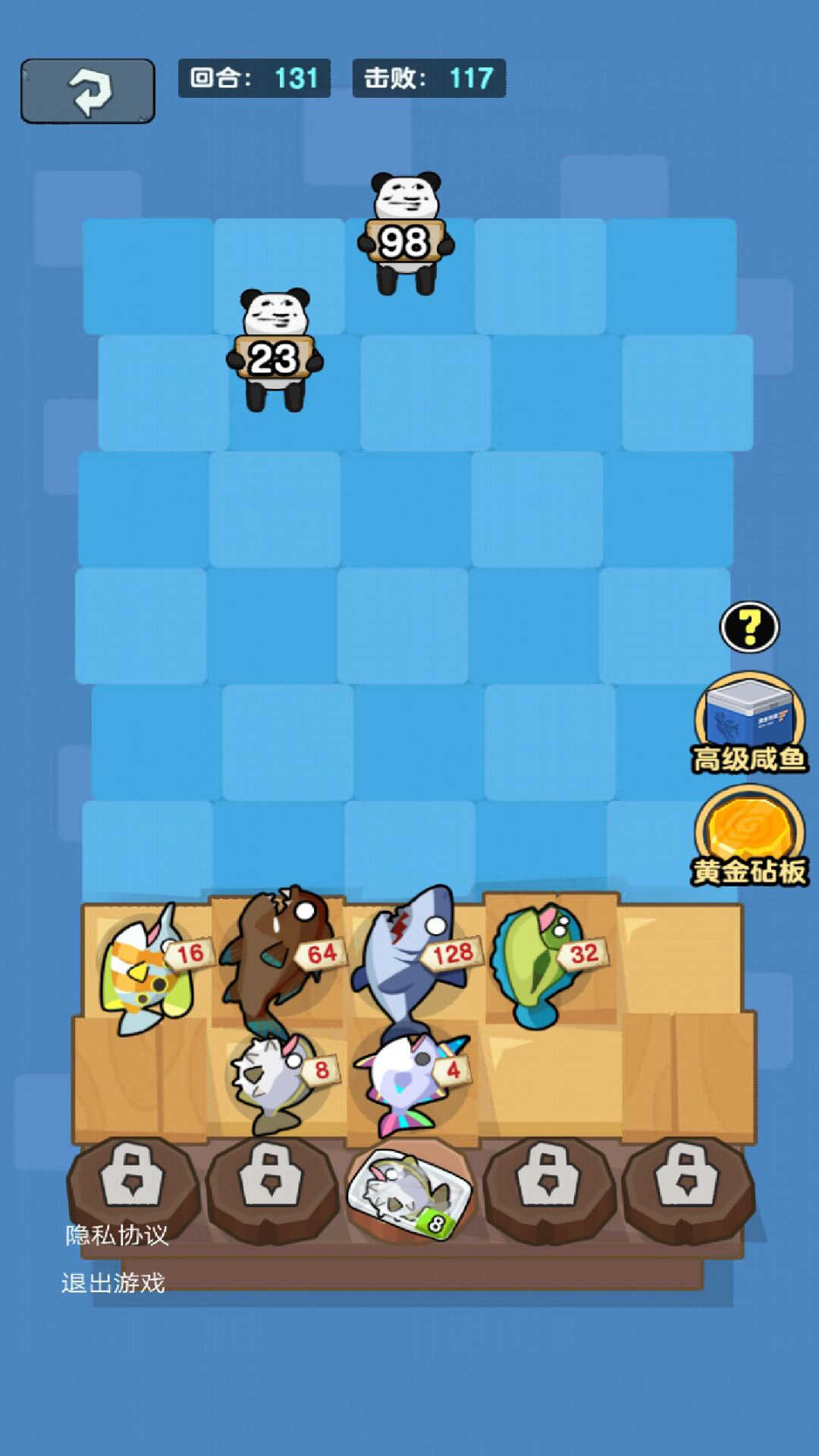Open the question mark help icon
This screenshot has height=1456, width=819.
tap(749, 627)
